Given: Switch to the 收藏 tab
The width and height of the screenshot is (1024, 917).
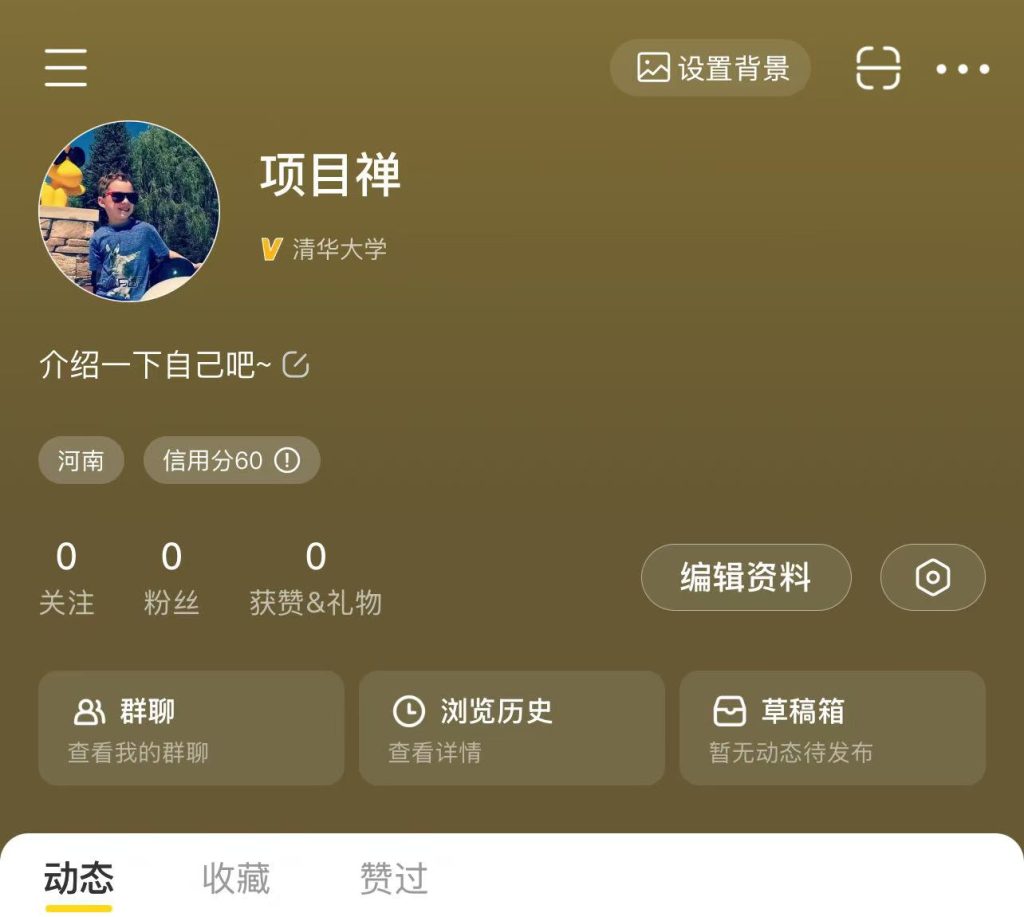Looking at the screenshot, I should click(x=236, y=878).
